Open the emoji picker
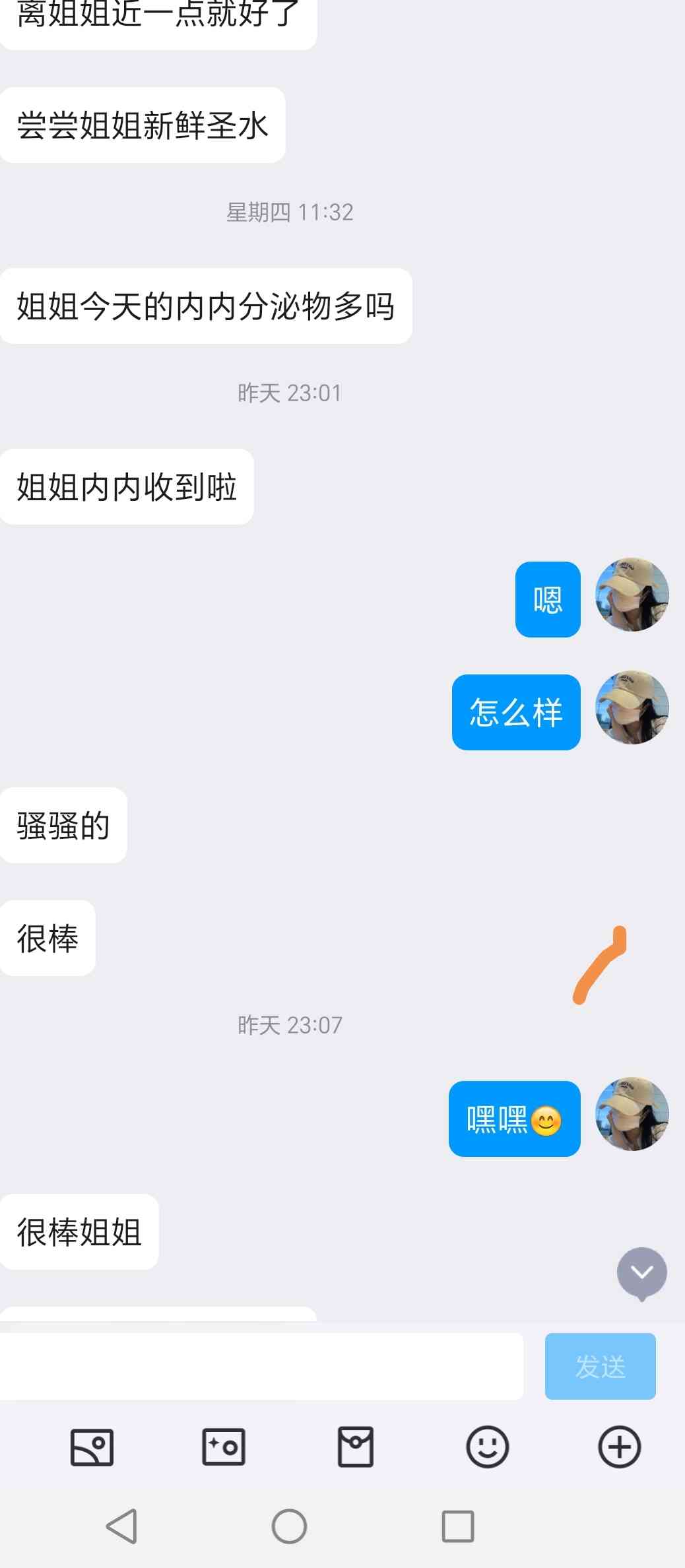This screenshot has height=1568, width=685. [487, 1447]
